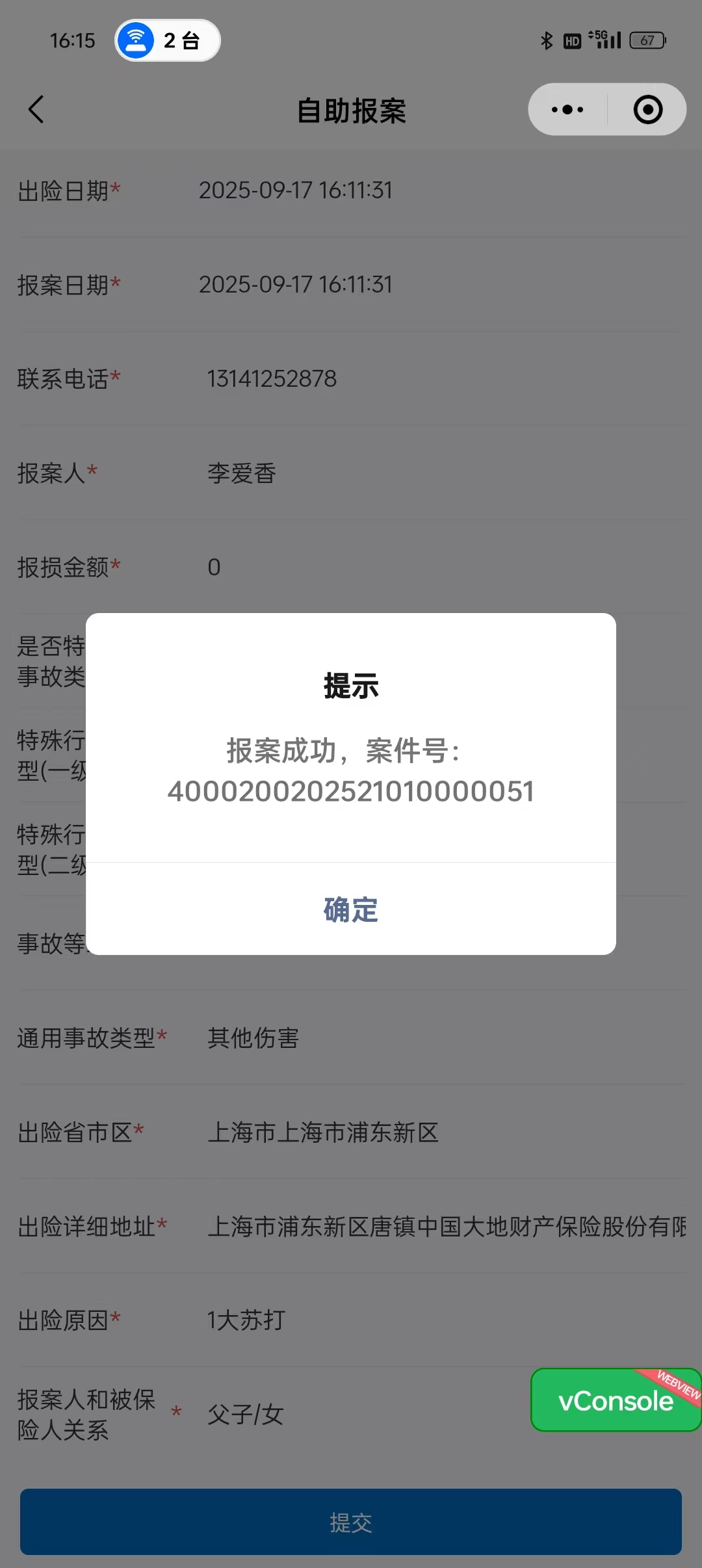The height and width of the screenshot is (1568, 702).
Task: Open the mini program more options menu
Action: (x=567, y=109)
